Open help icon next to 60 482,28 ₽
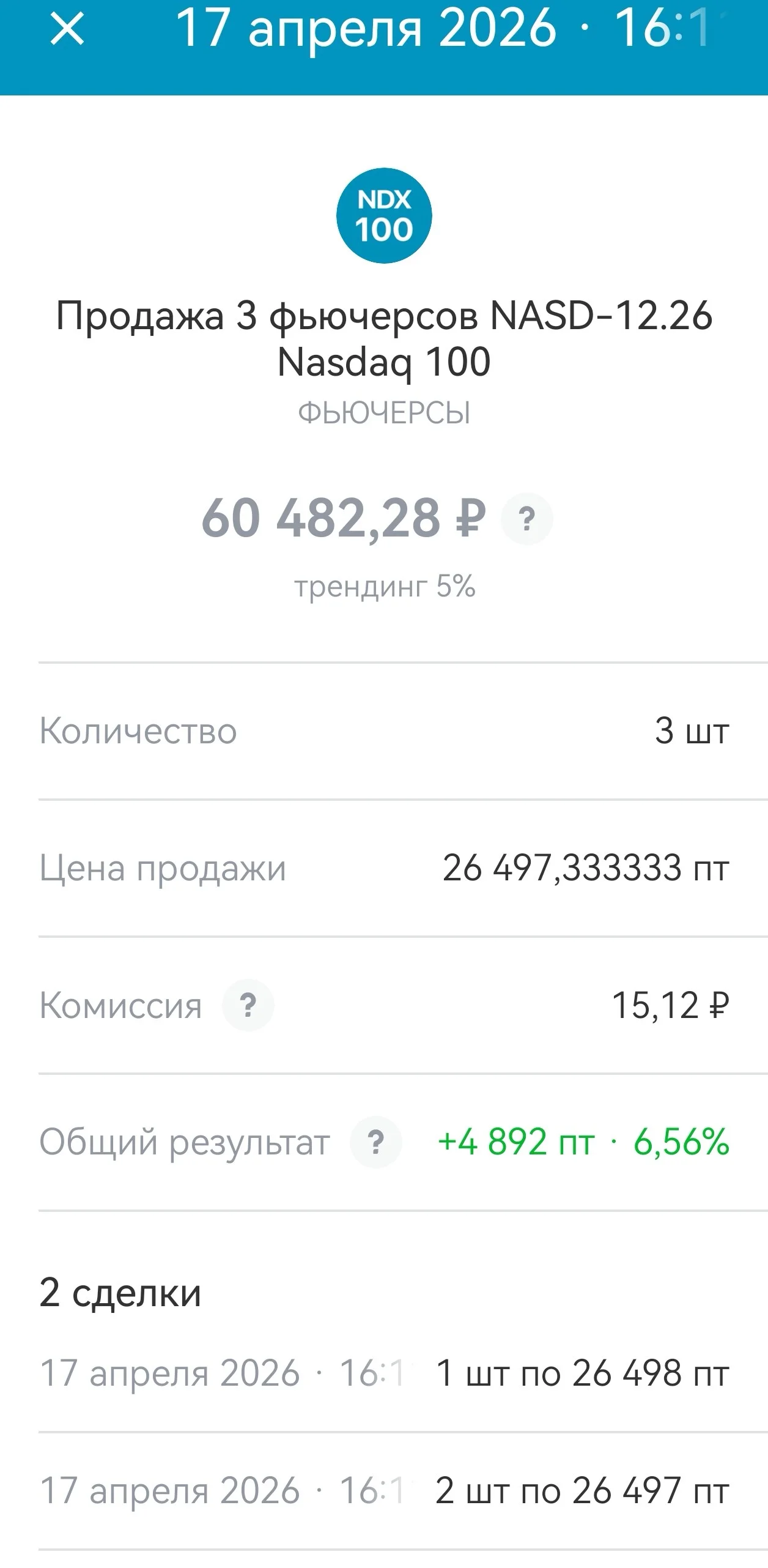This screenshot has width=768, height=1568. click(x=526, y=519)
